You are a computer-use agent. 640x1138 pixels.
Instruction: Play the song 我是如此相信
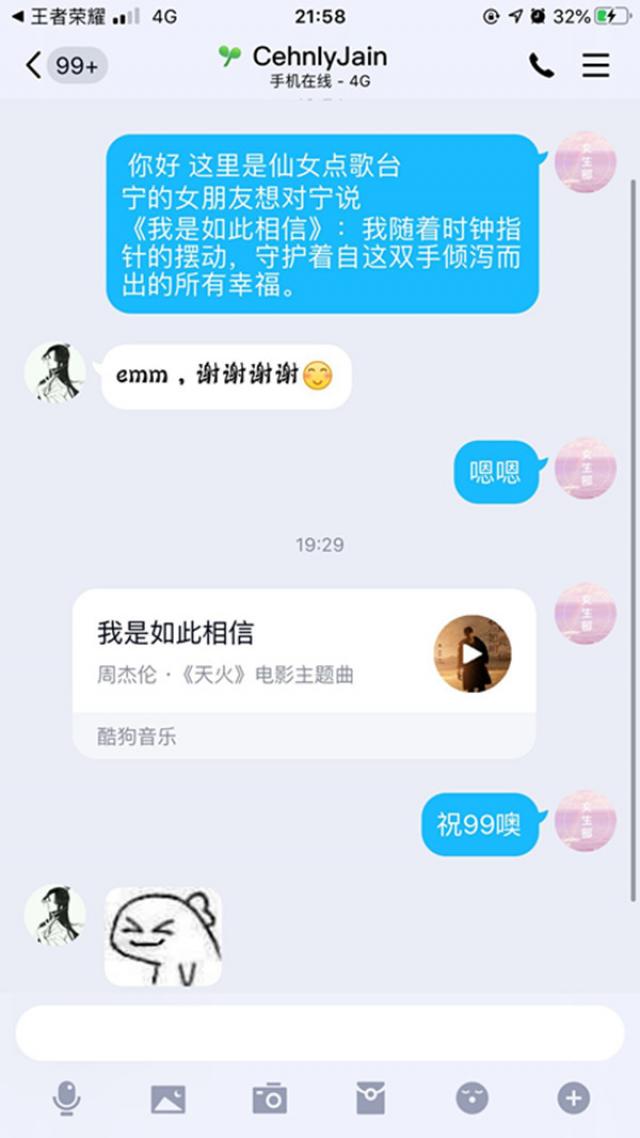point(472,653)
